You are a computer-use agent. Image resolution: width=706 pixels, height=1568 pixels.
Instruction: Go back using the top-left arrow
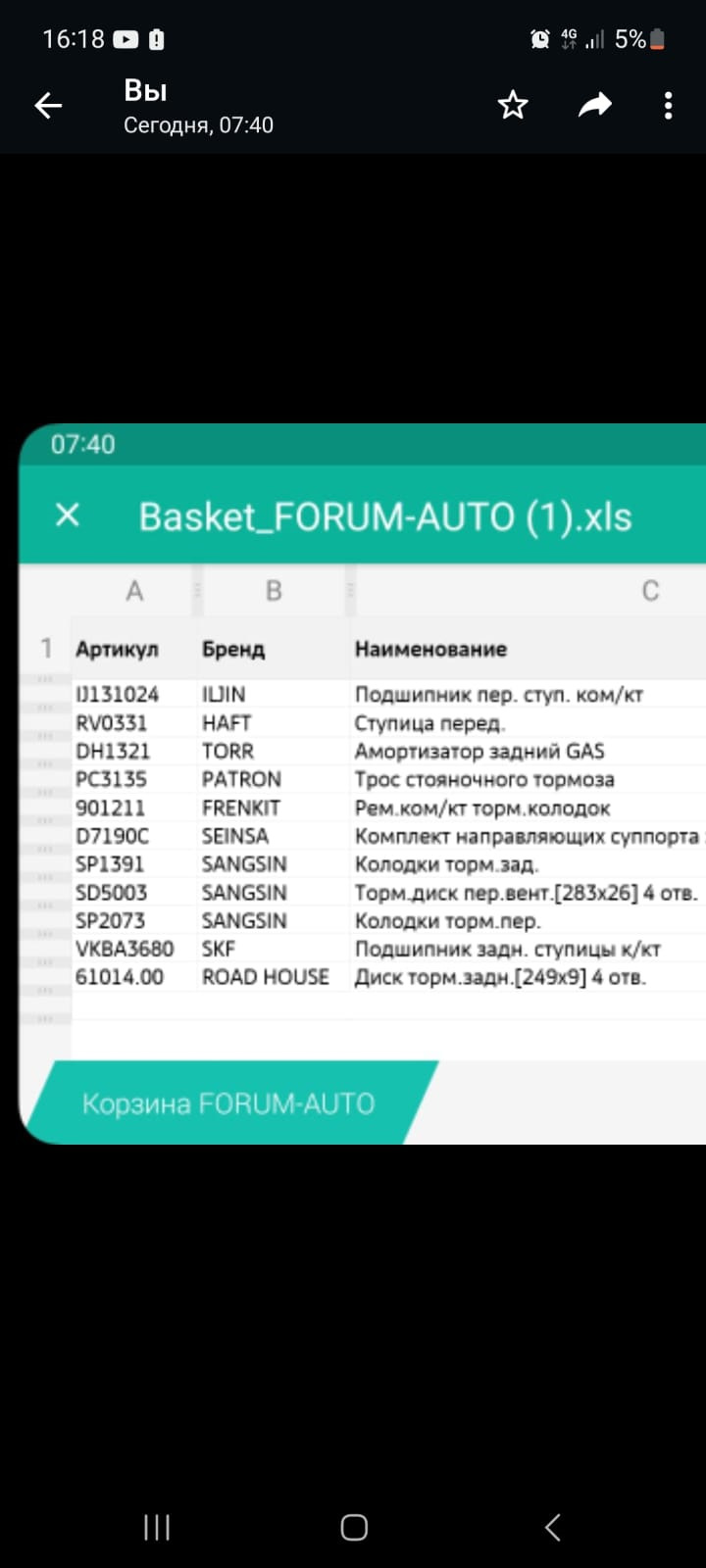point(48,105)
